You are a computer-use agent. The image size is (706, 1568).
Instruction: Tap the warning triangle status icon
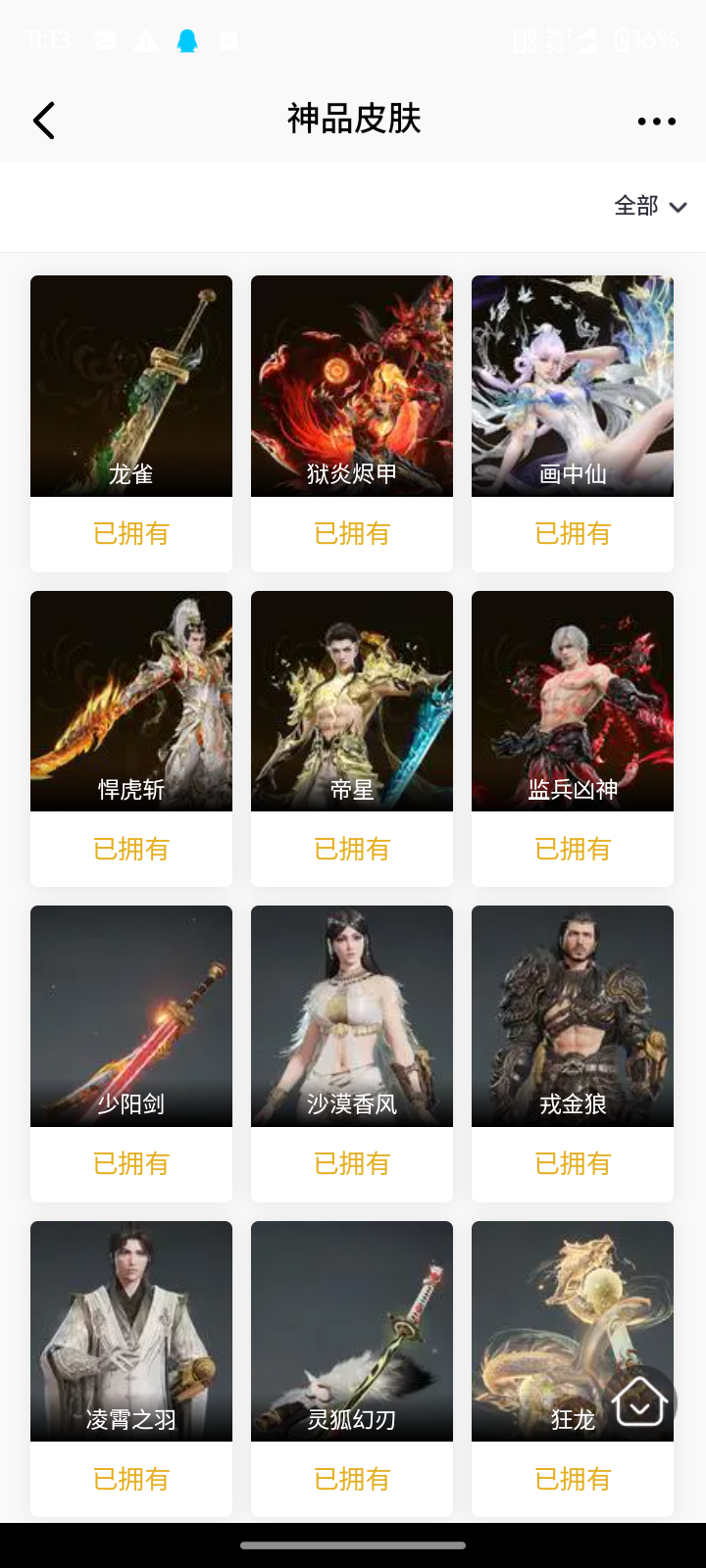[x=146, y=40]
